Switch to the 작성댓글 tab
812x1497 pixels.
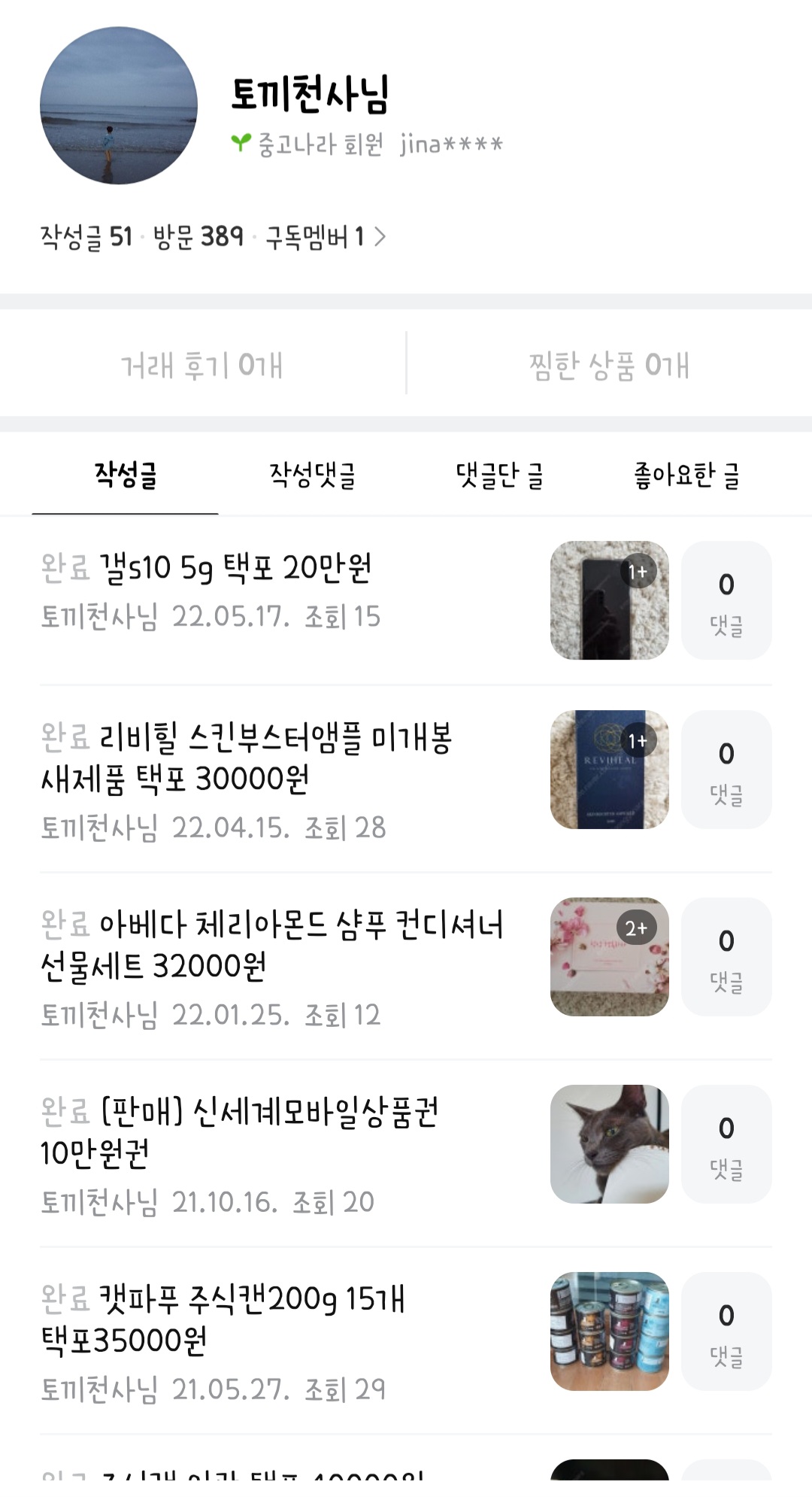pyautogui.click(x=312, y=475)
